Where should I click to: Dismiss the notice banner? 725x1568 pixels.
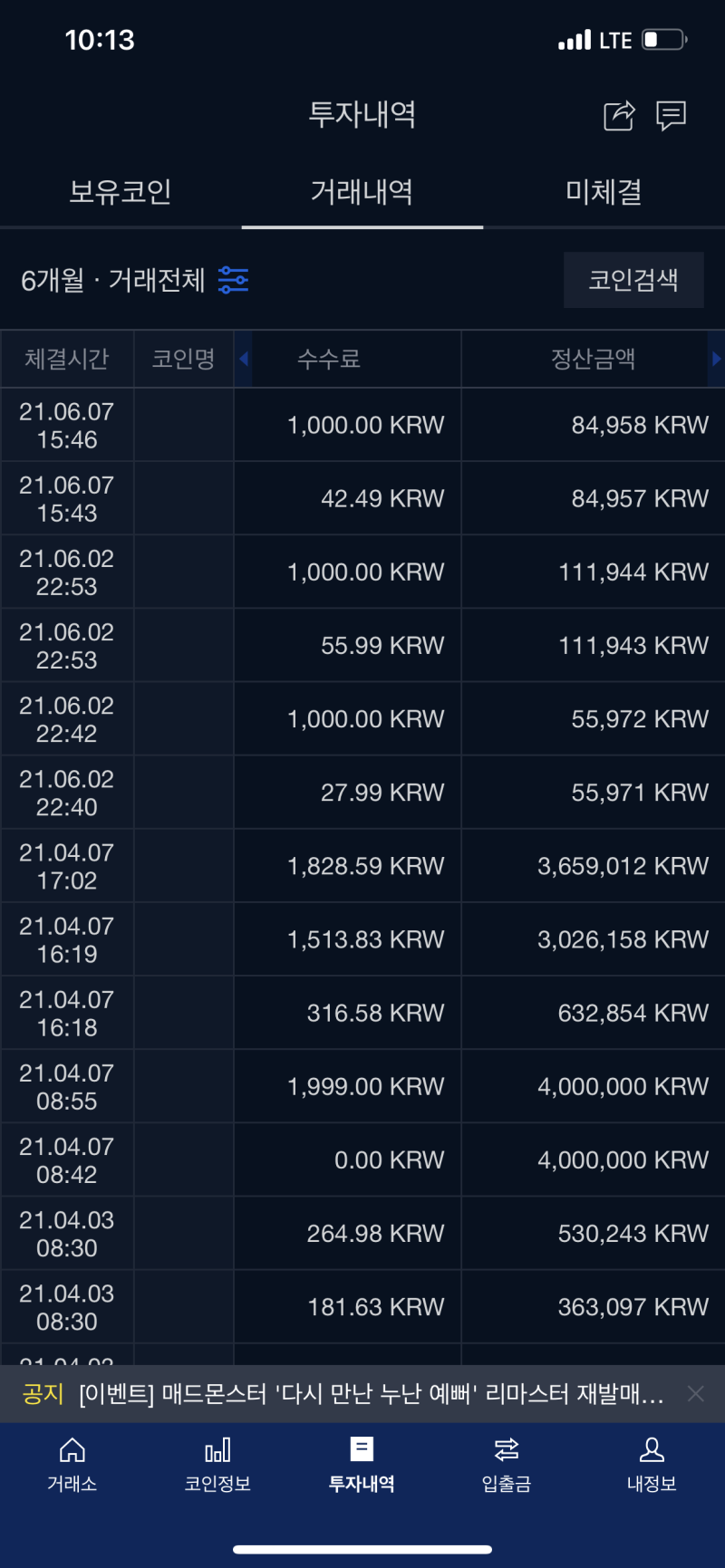(x=695, y=1393)
